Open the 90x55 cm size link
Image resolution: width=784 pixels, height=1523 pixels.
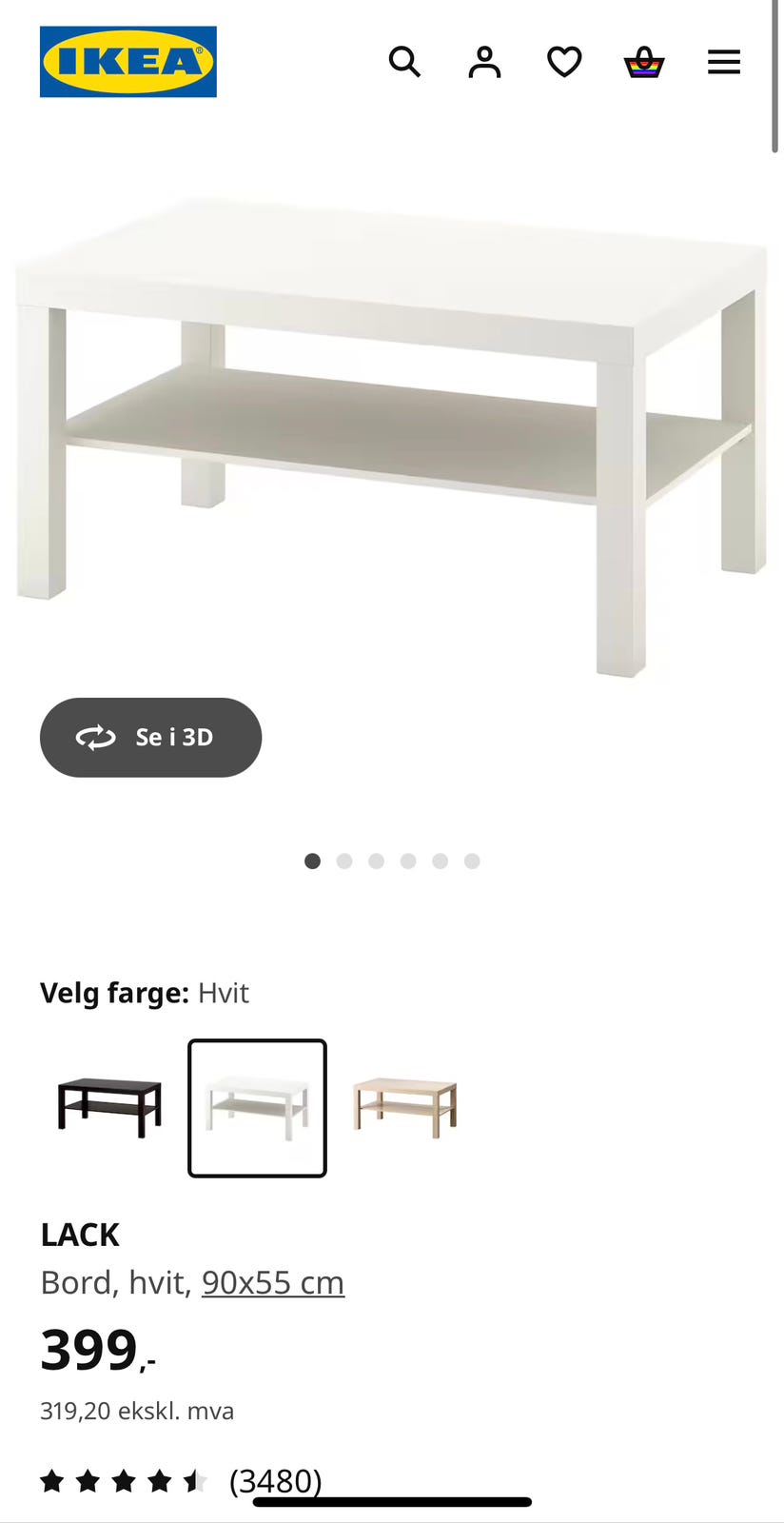pyautogui.click(x=273, y=1282)
